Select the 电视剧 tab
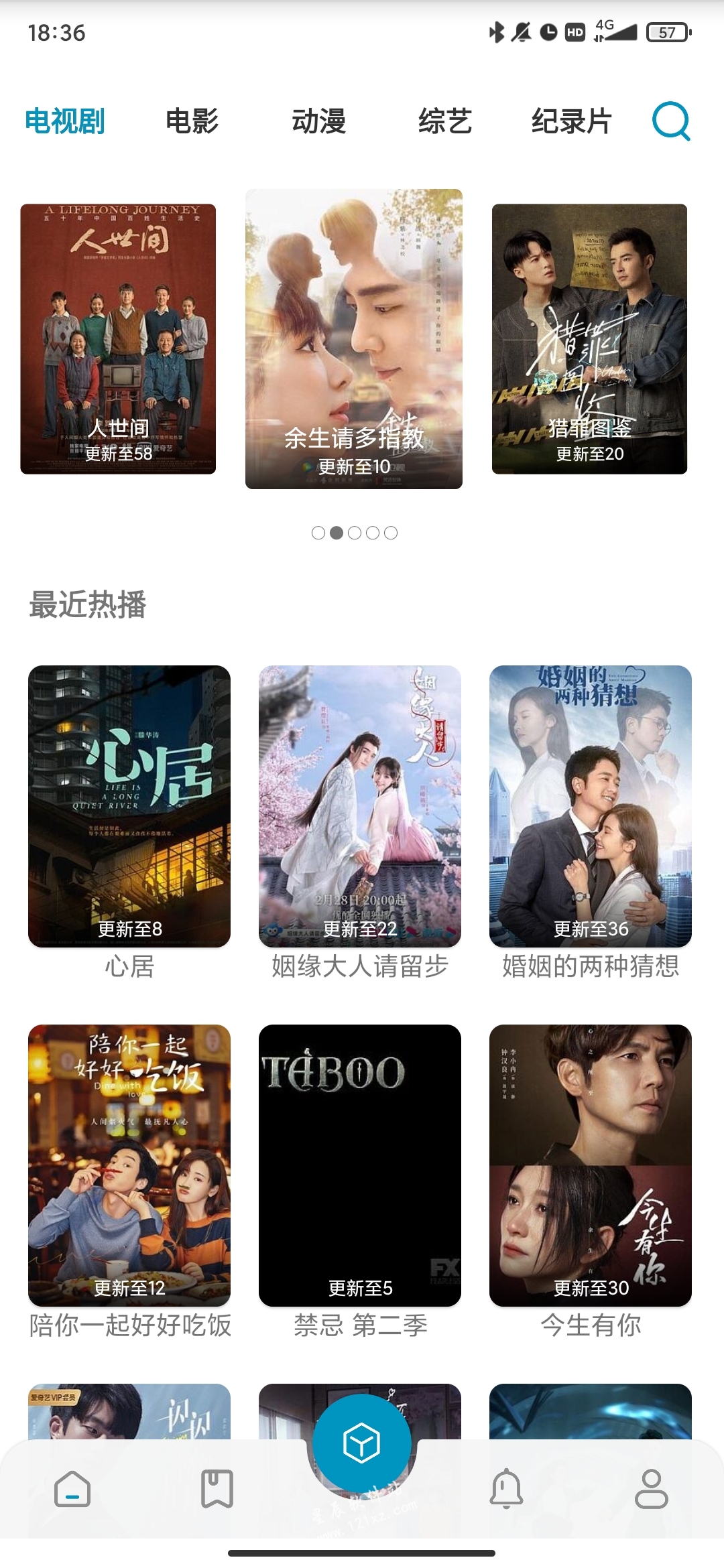 coord(65,121)
